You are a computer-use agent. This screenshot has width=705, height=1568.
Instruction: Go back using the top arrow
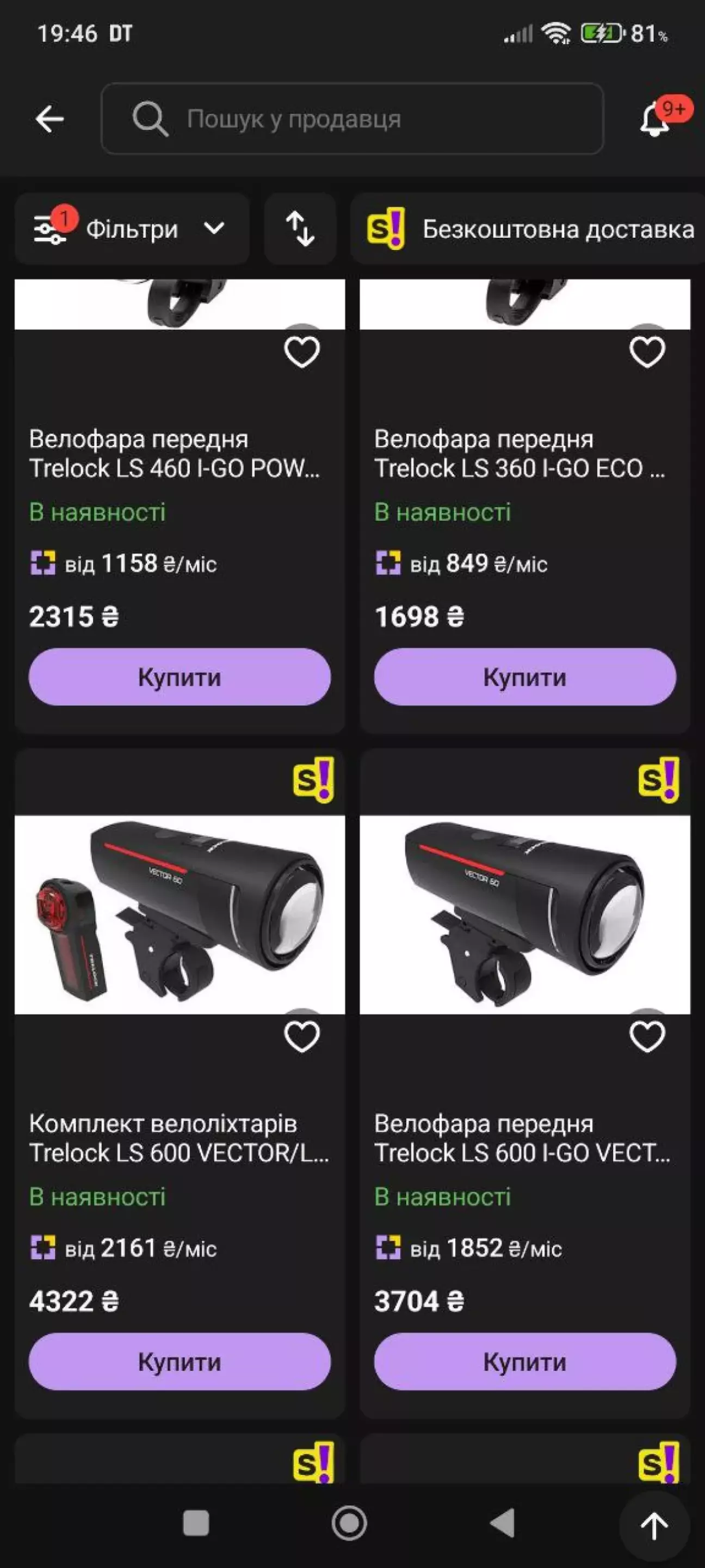click(50, 119)
